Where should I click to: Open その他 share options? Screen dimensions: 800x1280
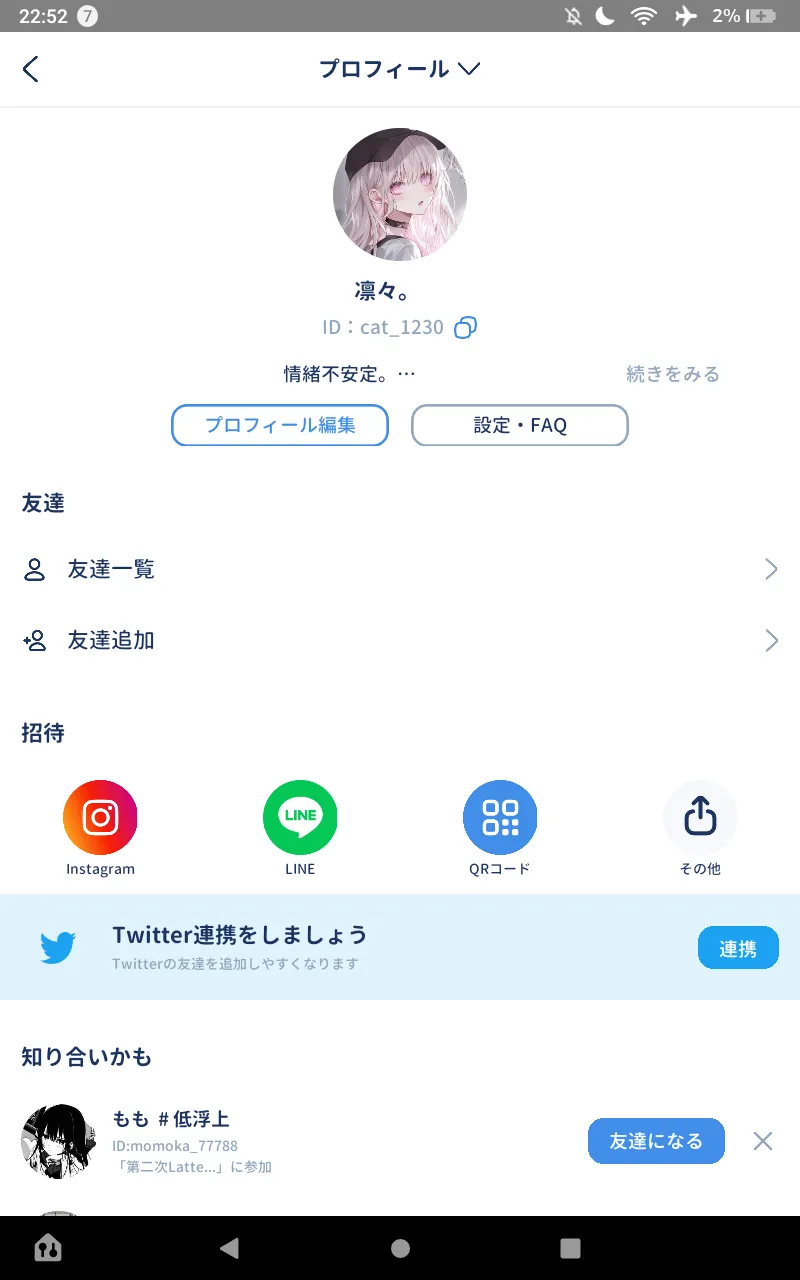tap(700, 828)
